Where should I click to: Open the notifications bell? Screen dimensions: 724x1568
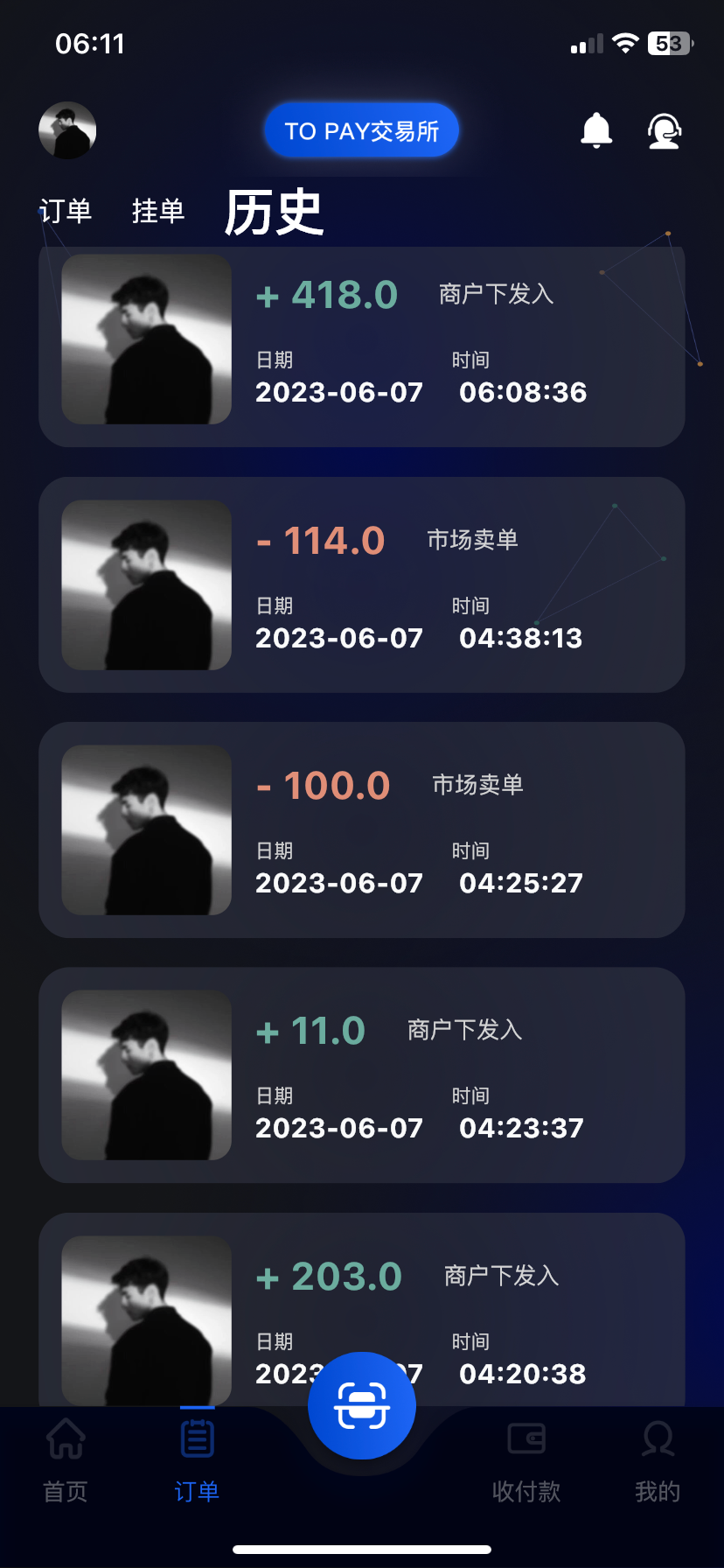tap(596, 130)
